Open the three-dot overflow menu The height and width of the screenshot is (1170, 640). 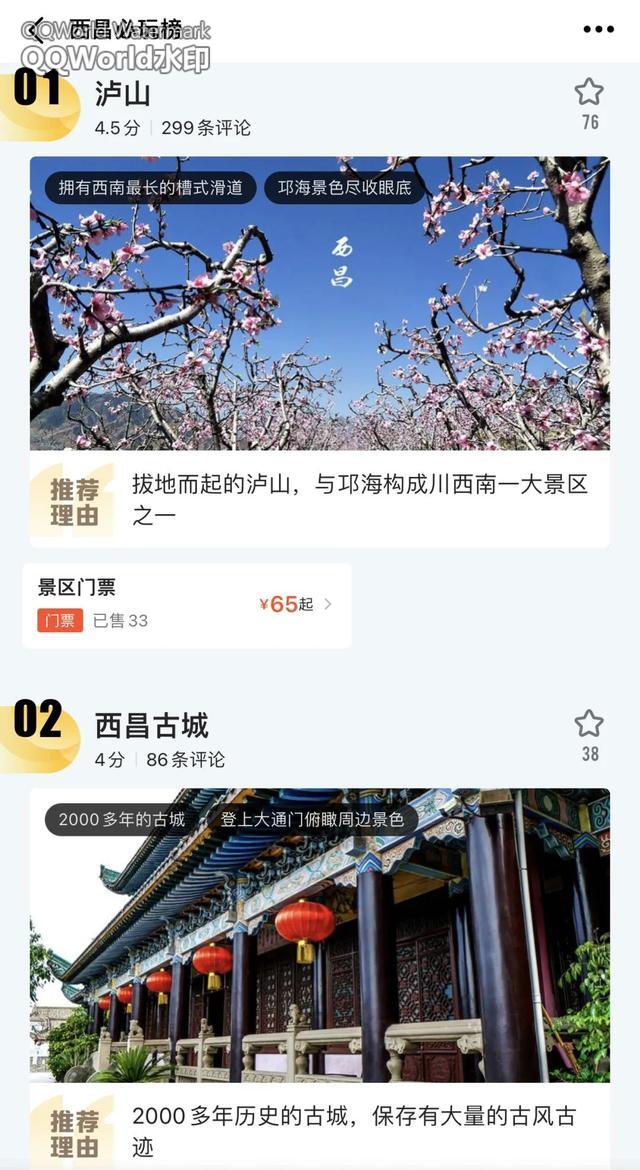(598, 30)
